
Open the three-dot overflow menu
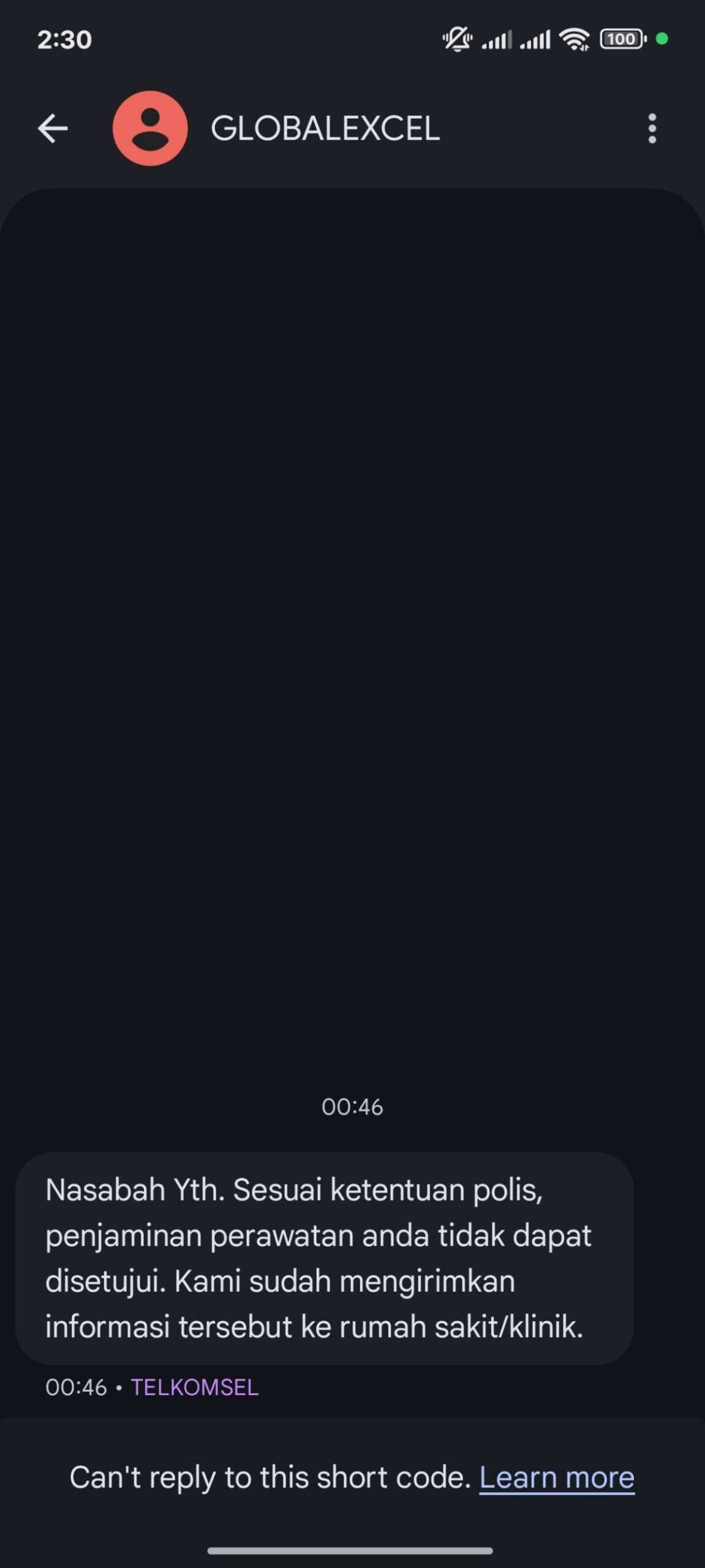tap(652, 129)
